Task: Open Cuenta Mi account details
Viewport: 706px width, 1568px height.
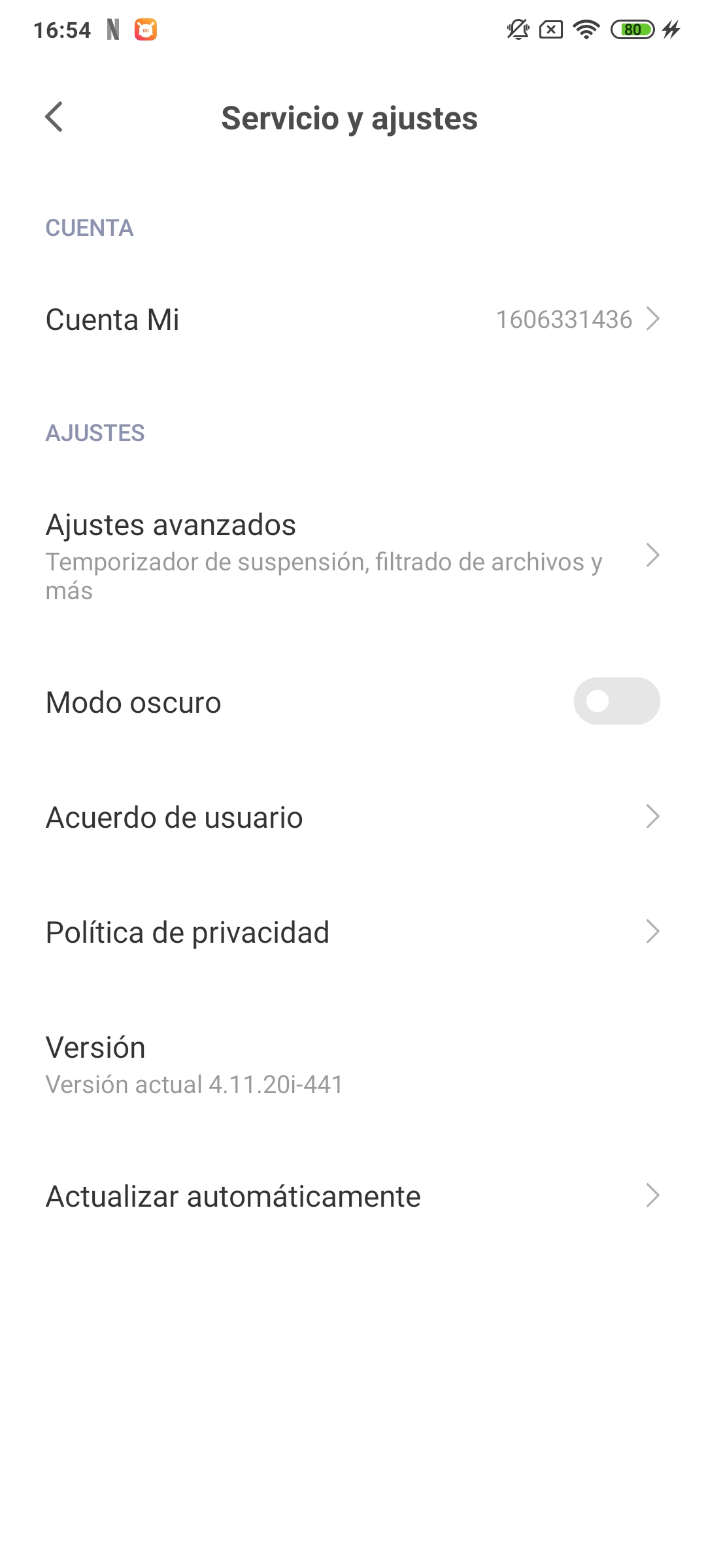Action: coord(353,319)
